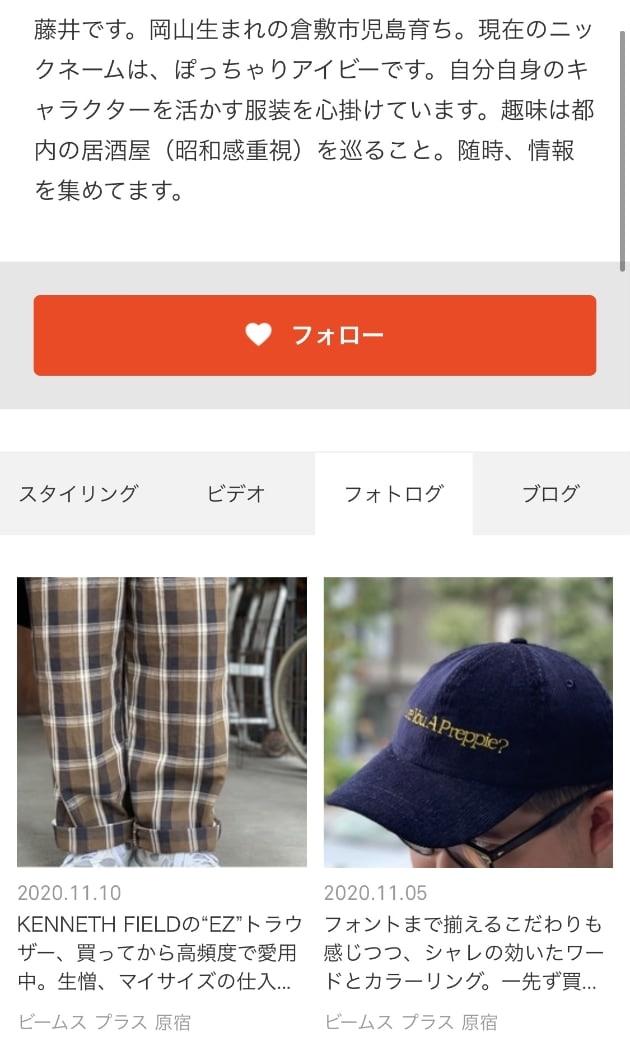Open the 2020.11.05 navy cap photolog
Image resolution: width=630 pixels, height=1060 pixels.
(x=468, y=722)
